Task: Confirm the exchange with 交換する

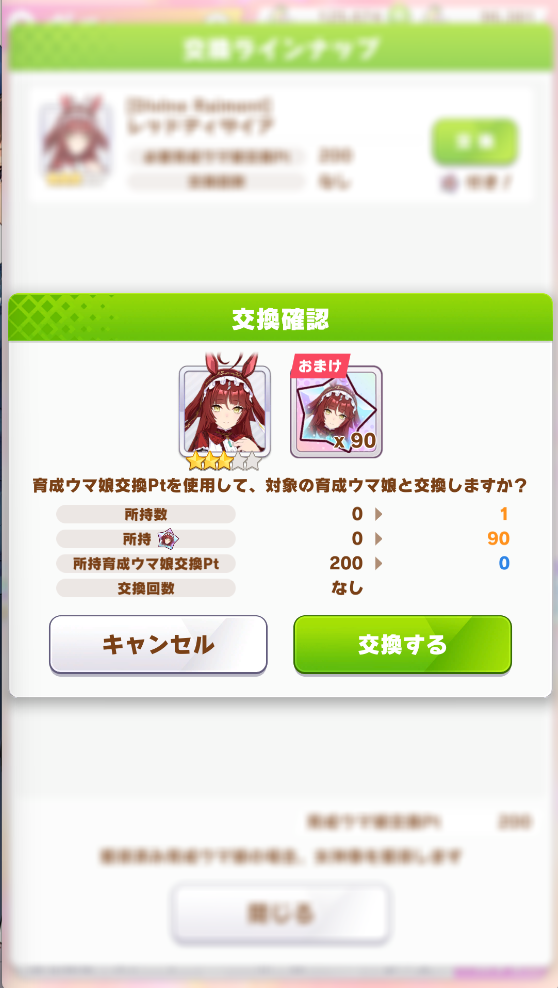Action: [x=402, y=645]
